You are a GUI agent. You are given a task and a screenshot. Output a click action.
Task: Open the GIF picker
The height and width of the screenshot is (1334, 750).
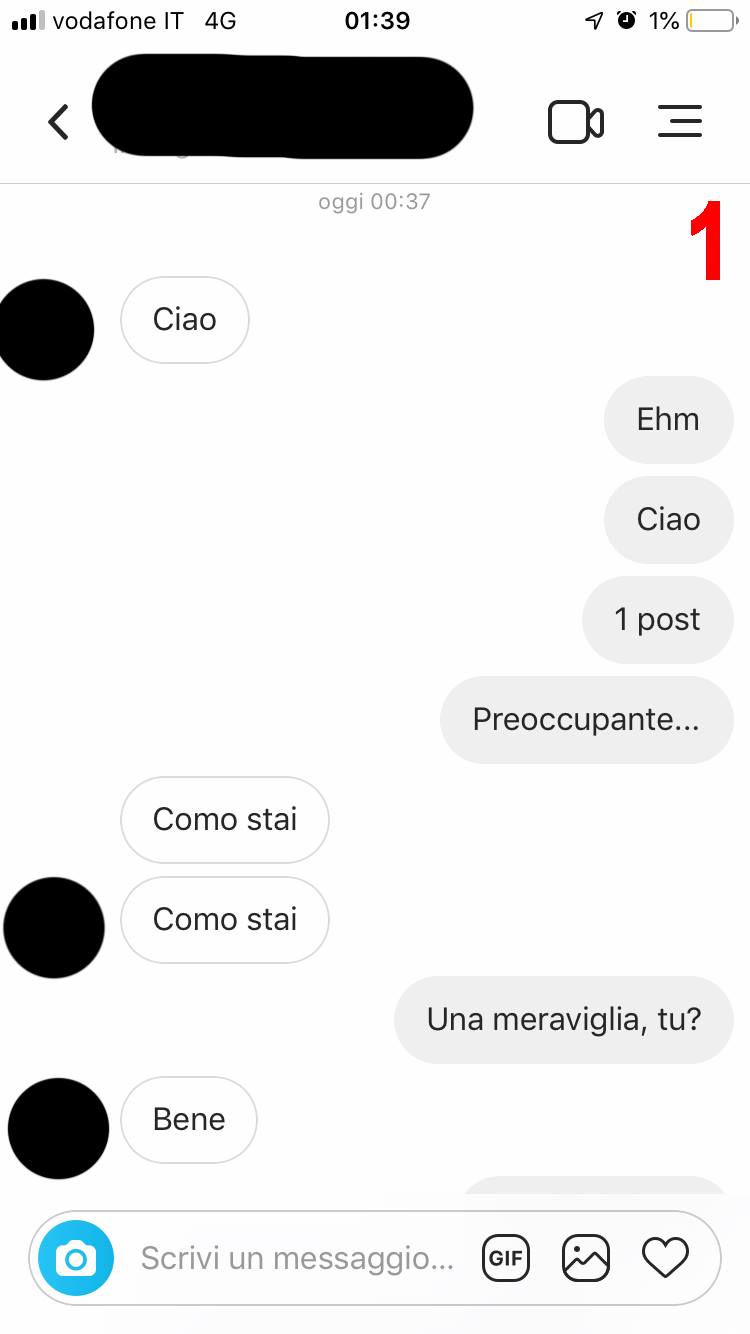click(506, 1258)
